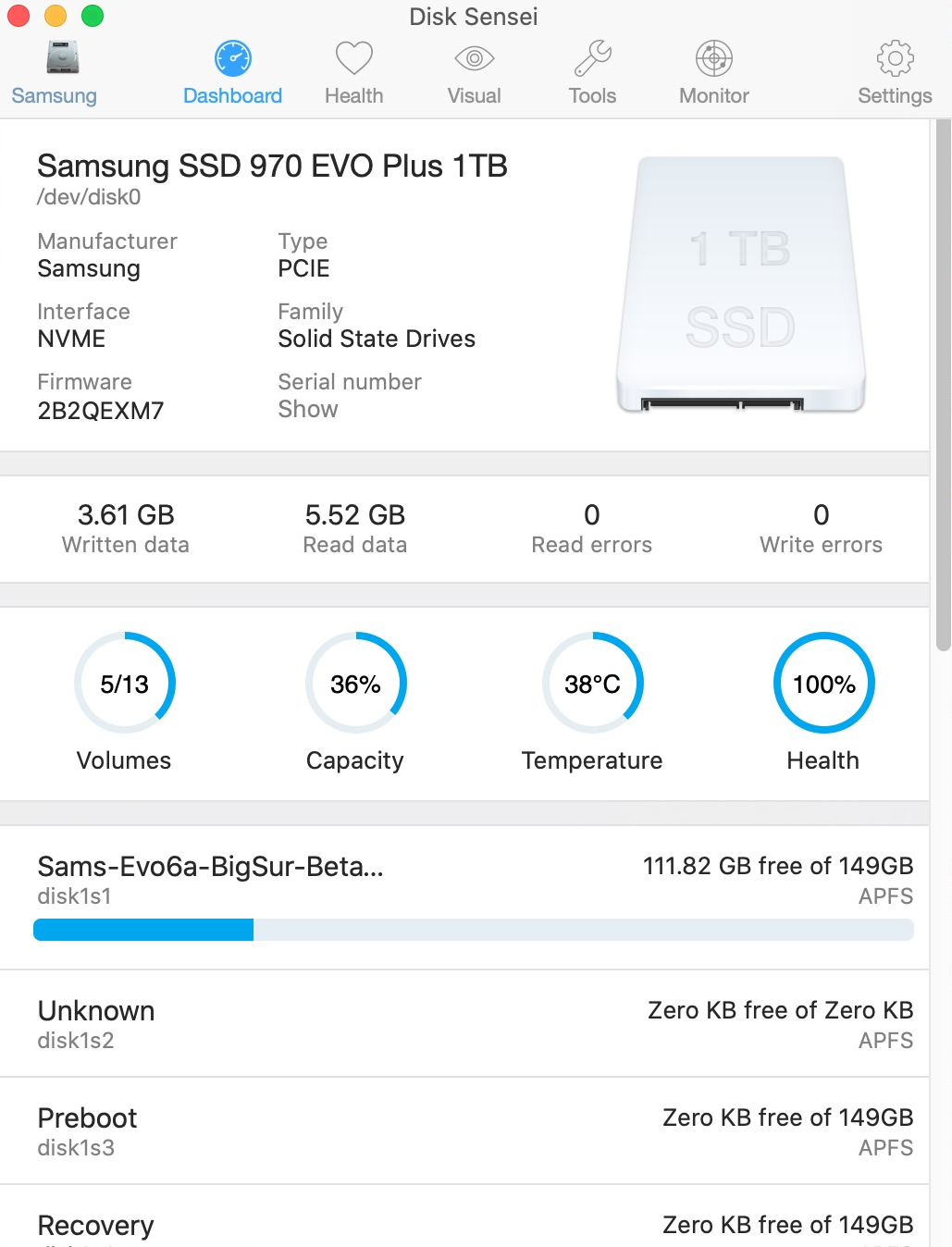Screen dimensions: 952x1247
Task: Open the Preboot volume row
Action: [464, 1130]
